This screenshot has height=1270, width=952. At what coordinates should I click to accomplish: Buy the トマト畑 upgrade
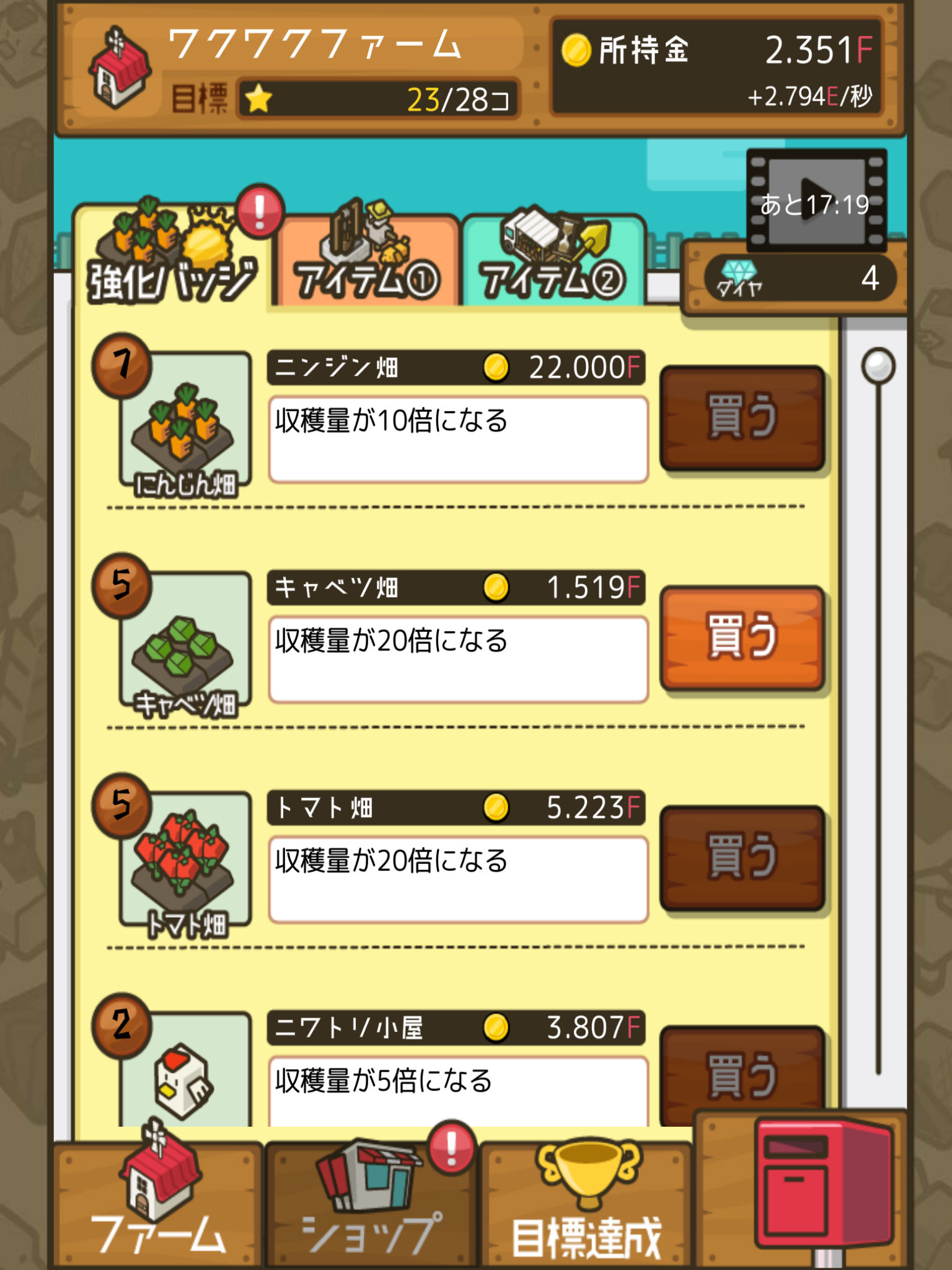point(742,858)
